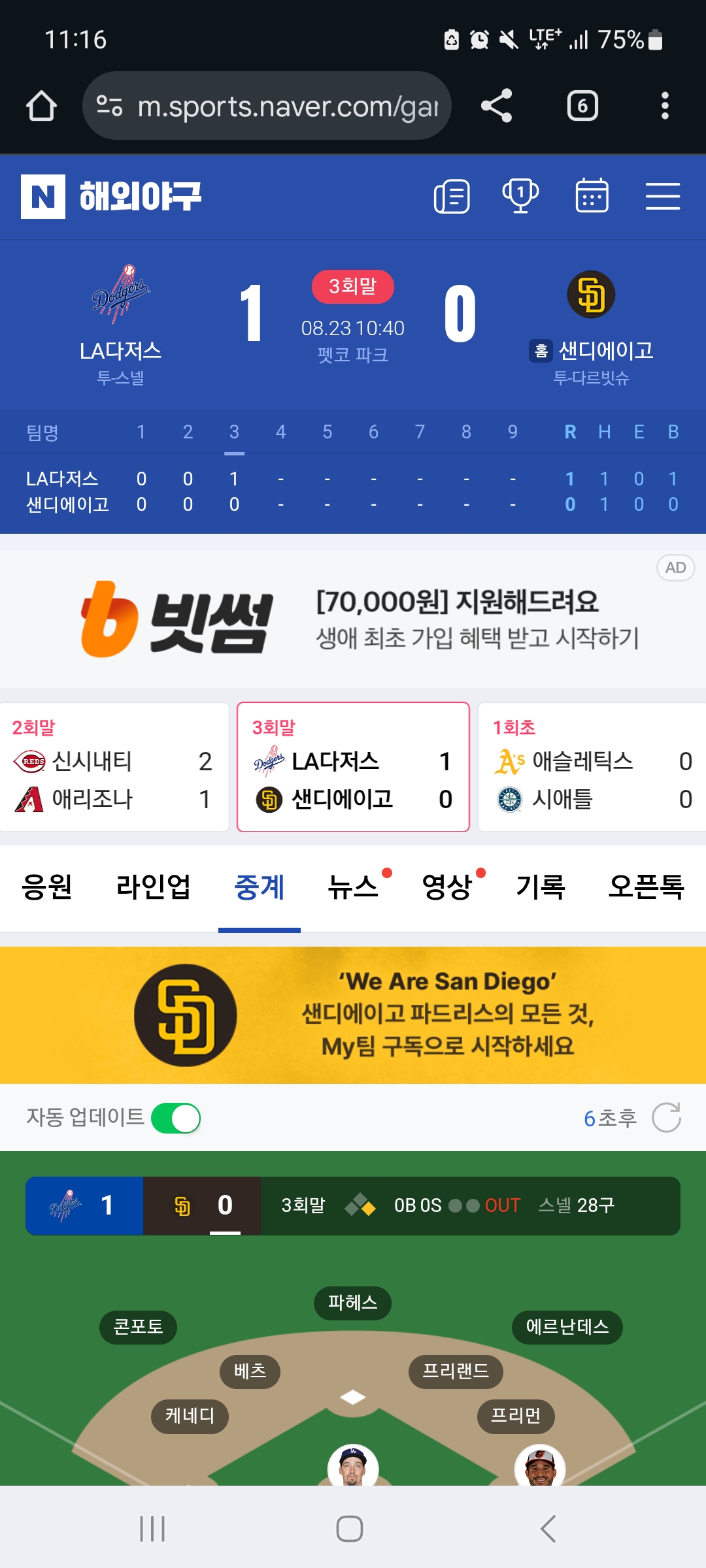Refresh the live relay manually
Viewport: 706px width, 1568px height.
666,1118
